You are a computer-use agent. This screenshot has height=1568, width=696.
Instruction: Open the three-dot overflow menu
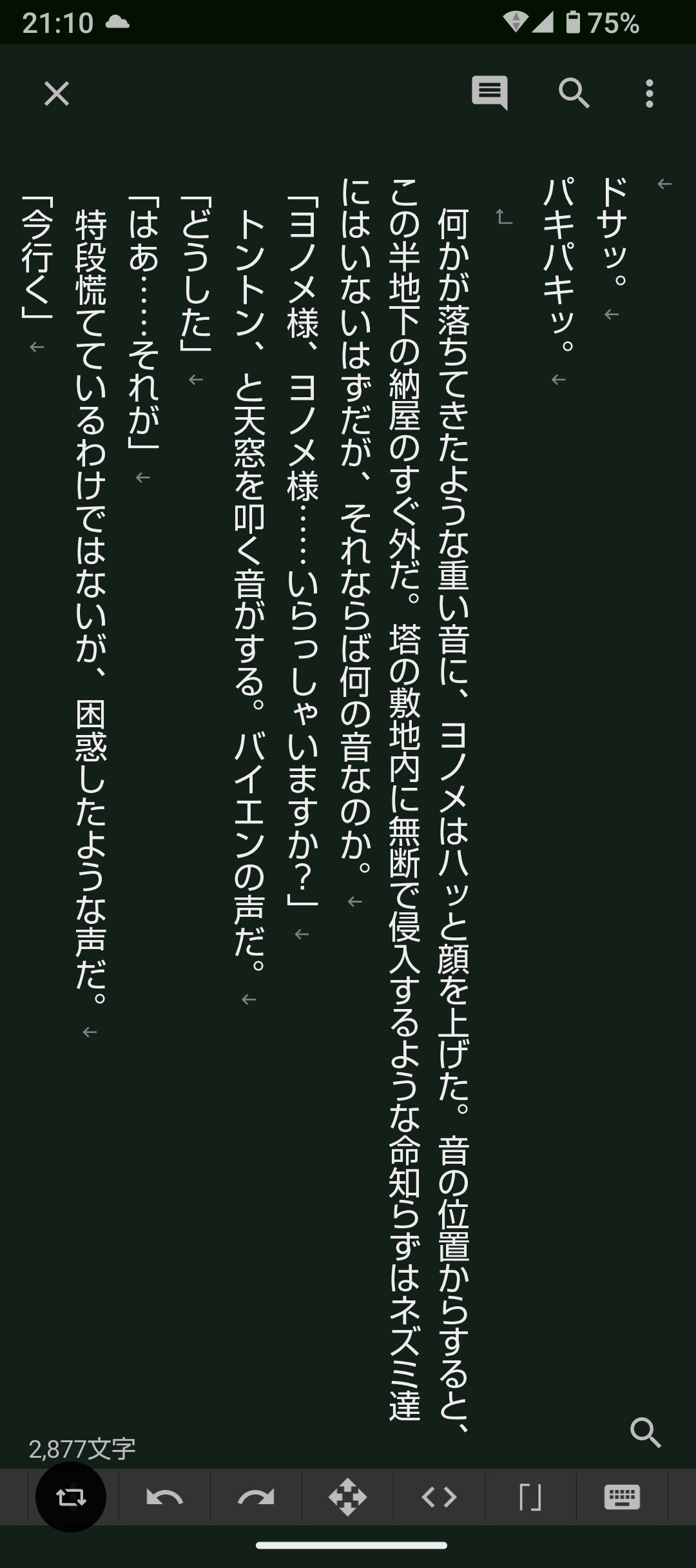pos(649,94)
